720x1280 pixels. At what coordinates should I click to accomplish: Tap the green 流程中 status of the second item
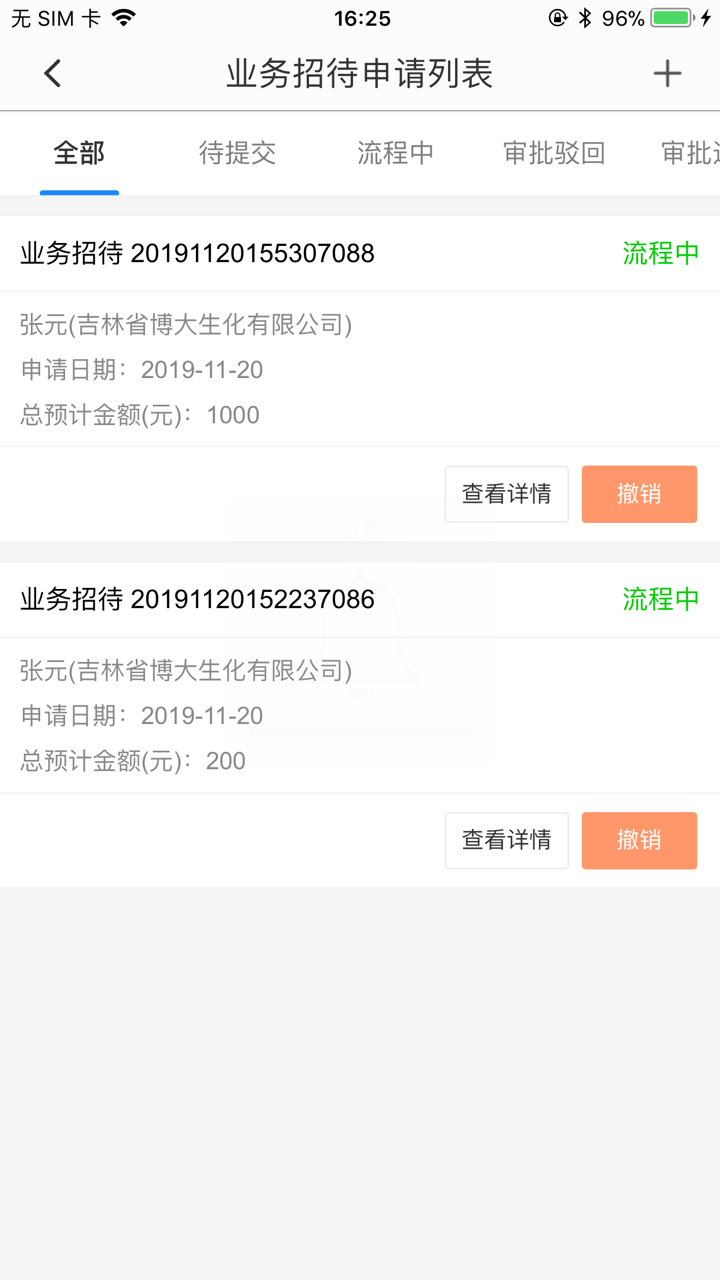[x=660, y=599]
